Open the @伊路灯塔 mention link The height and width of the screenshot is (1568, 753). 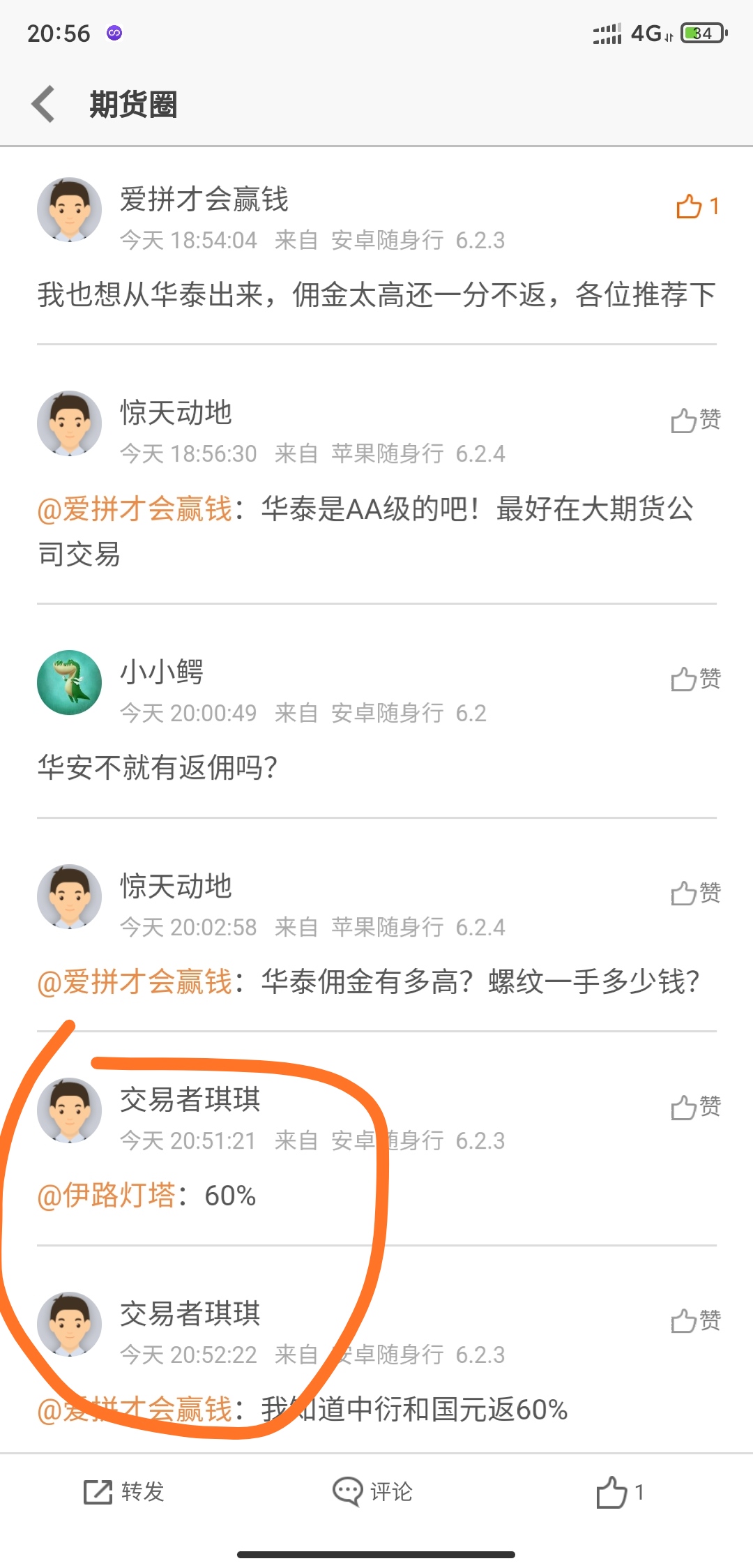pos(106,1196)
